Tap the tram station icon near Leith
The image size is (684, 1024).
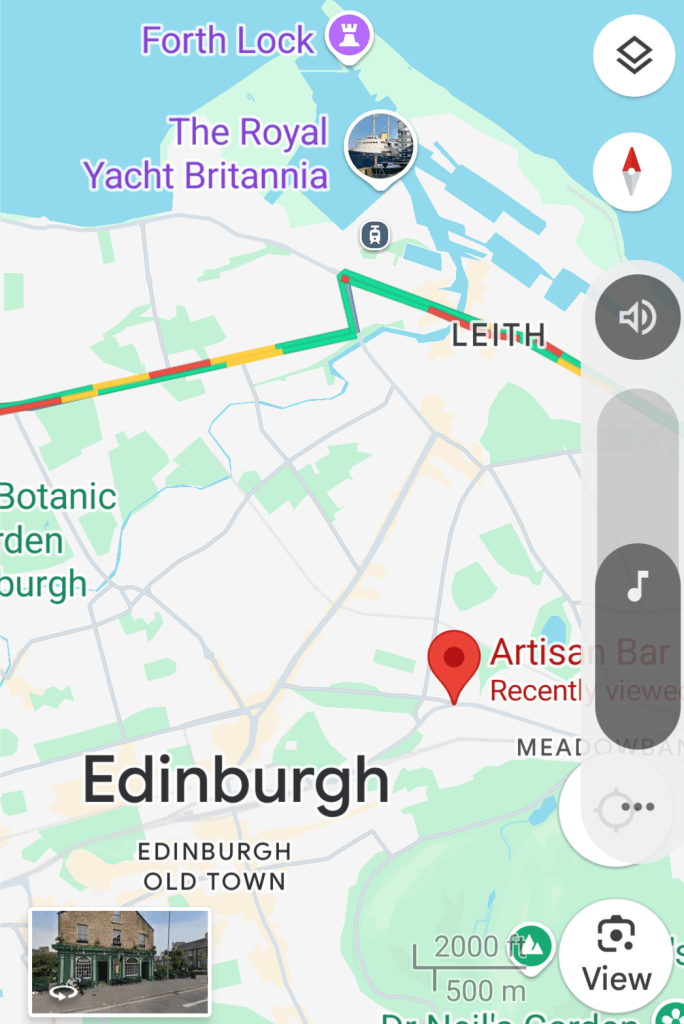[374, 236]
